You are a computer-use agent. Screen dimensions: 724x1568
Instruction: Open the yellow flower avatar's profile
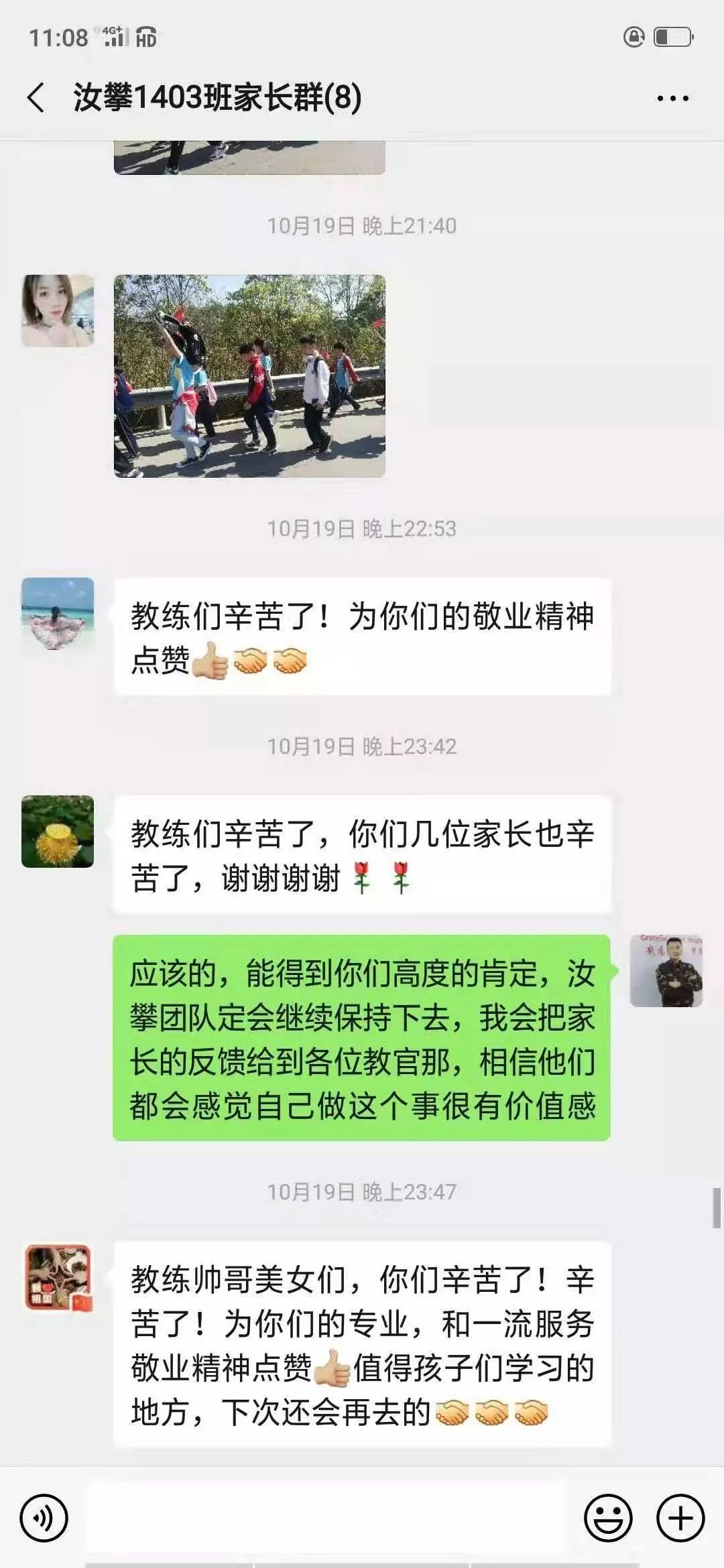click(58, 832)
